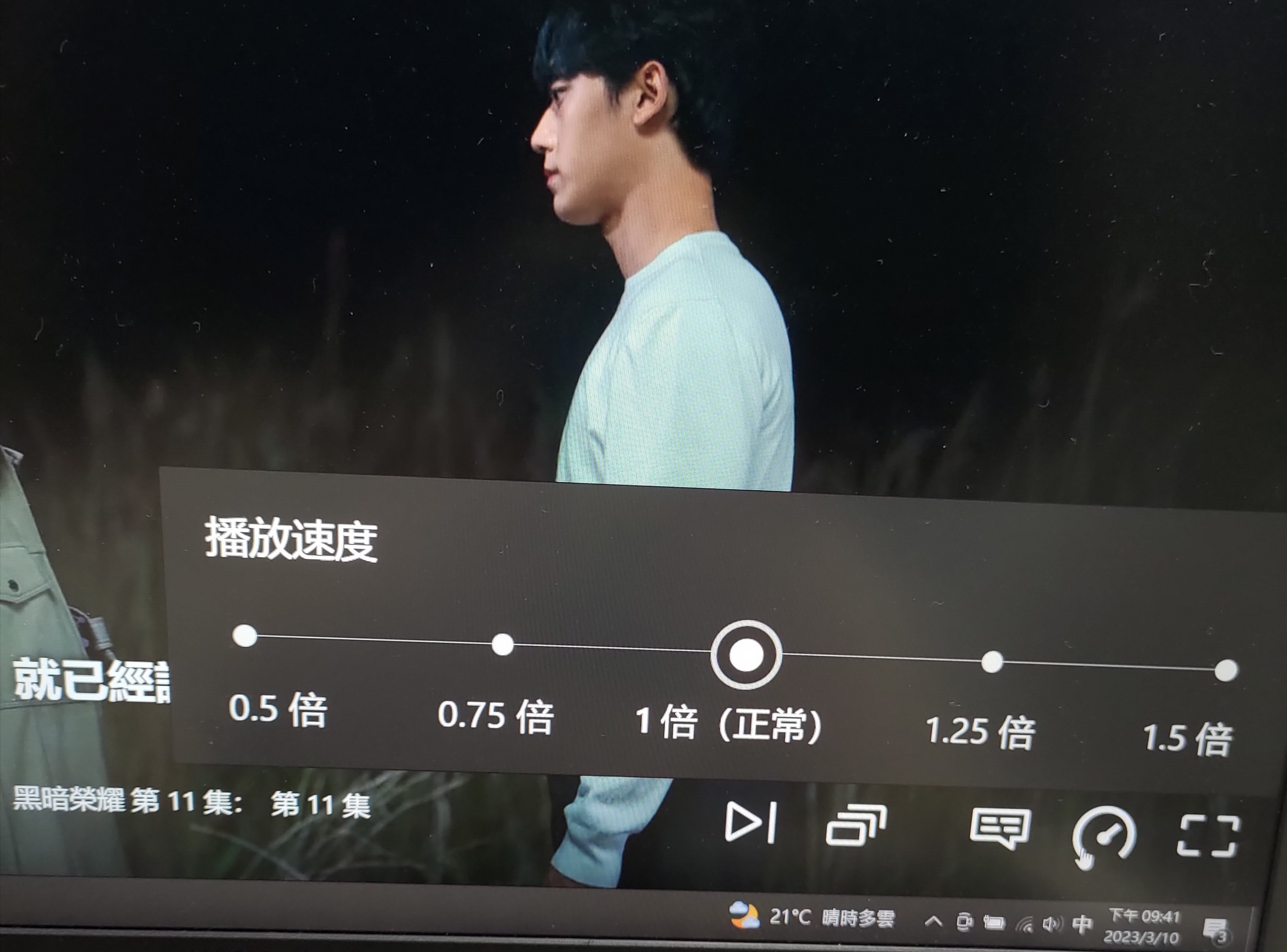This screenshot has width=1287, height=952.
Task: Set playback speed to 0.5 倍
Action: click(x=245, y=636)
